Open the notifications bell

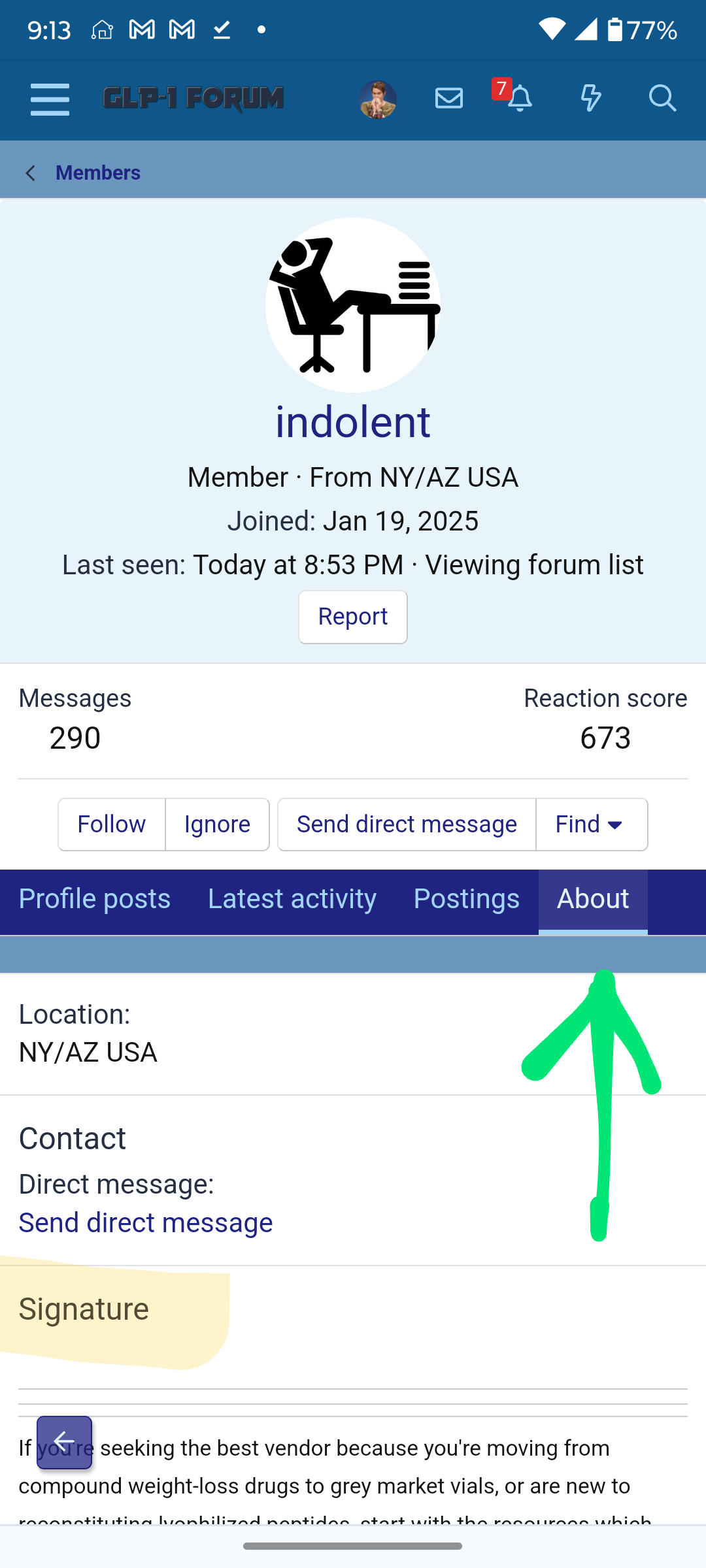pos(520,99)
